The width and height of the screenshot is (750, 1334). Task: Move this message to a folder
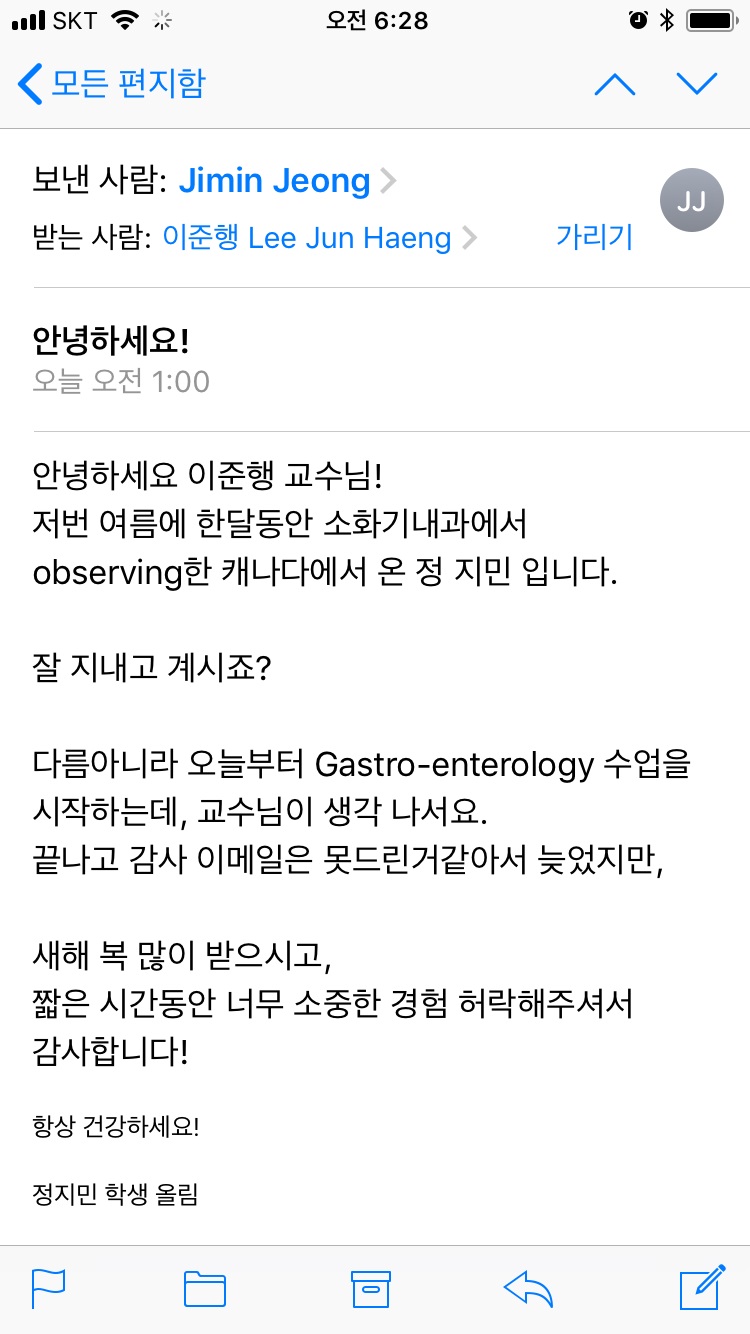[x=205, y=1289]
